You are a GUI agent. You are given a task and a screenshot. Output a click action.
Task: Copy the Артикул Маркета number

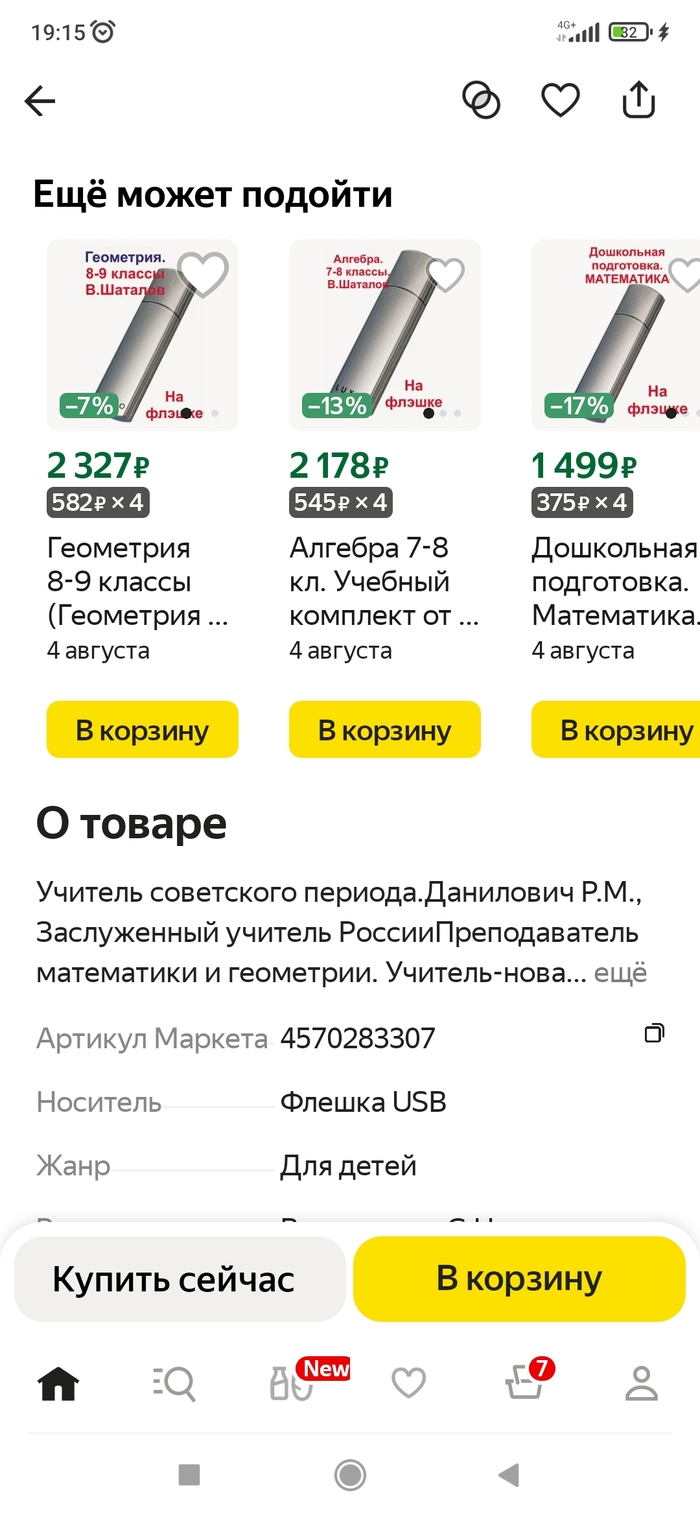click(x=654, y=1034)
